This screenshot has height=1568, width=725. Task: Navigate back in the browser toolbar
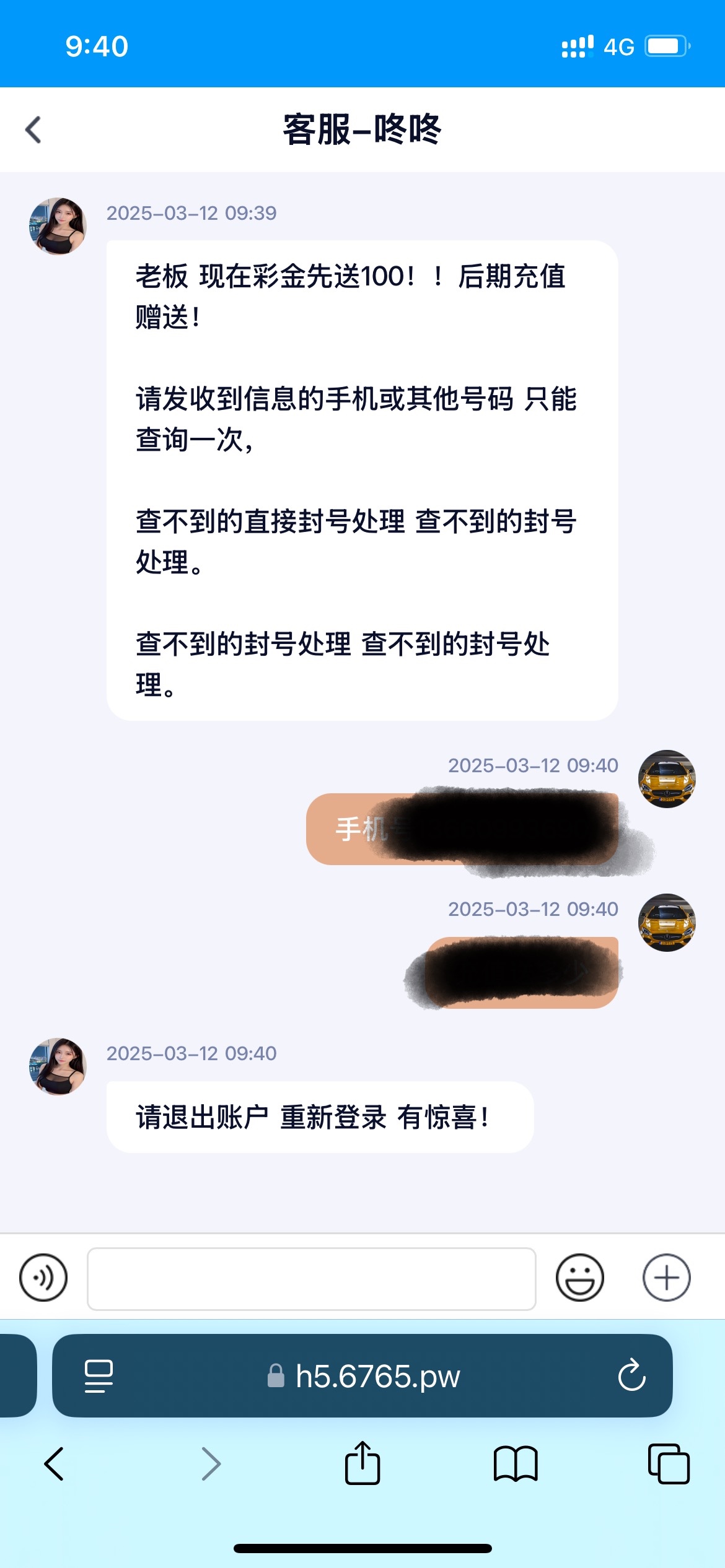click(x=55, y=1464)
